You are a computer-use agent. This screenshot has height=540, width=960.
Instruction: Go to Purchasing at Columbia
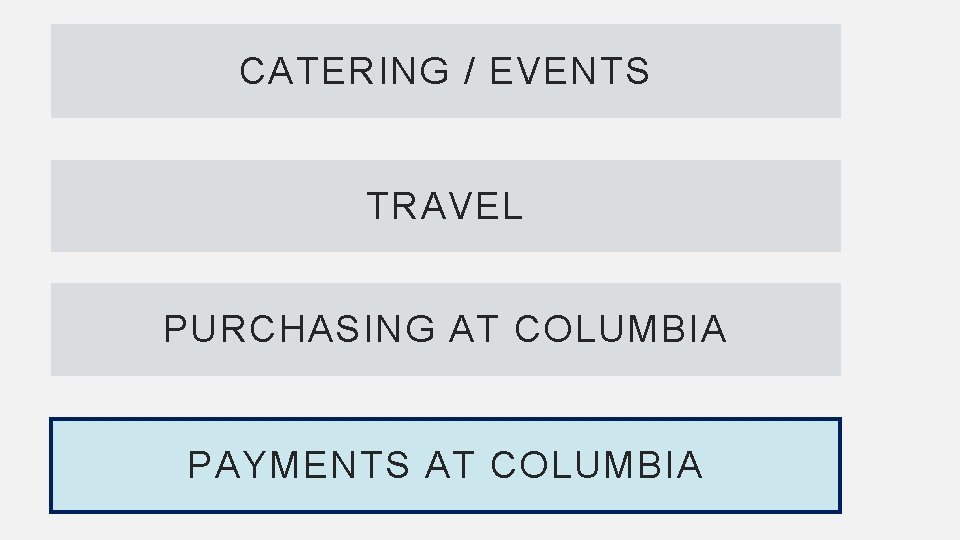pos(446,329)
